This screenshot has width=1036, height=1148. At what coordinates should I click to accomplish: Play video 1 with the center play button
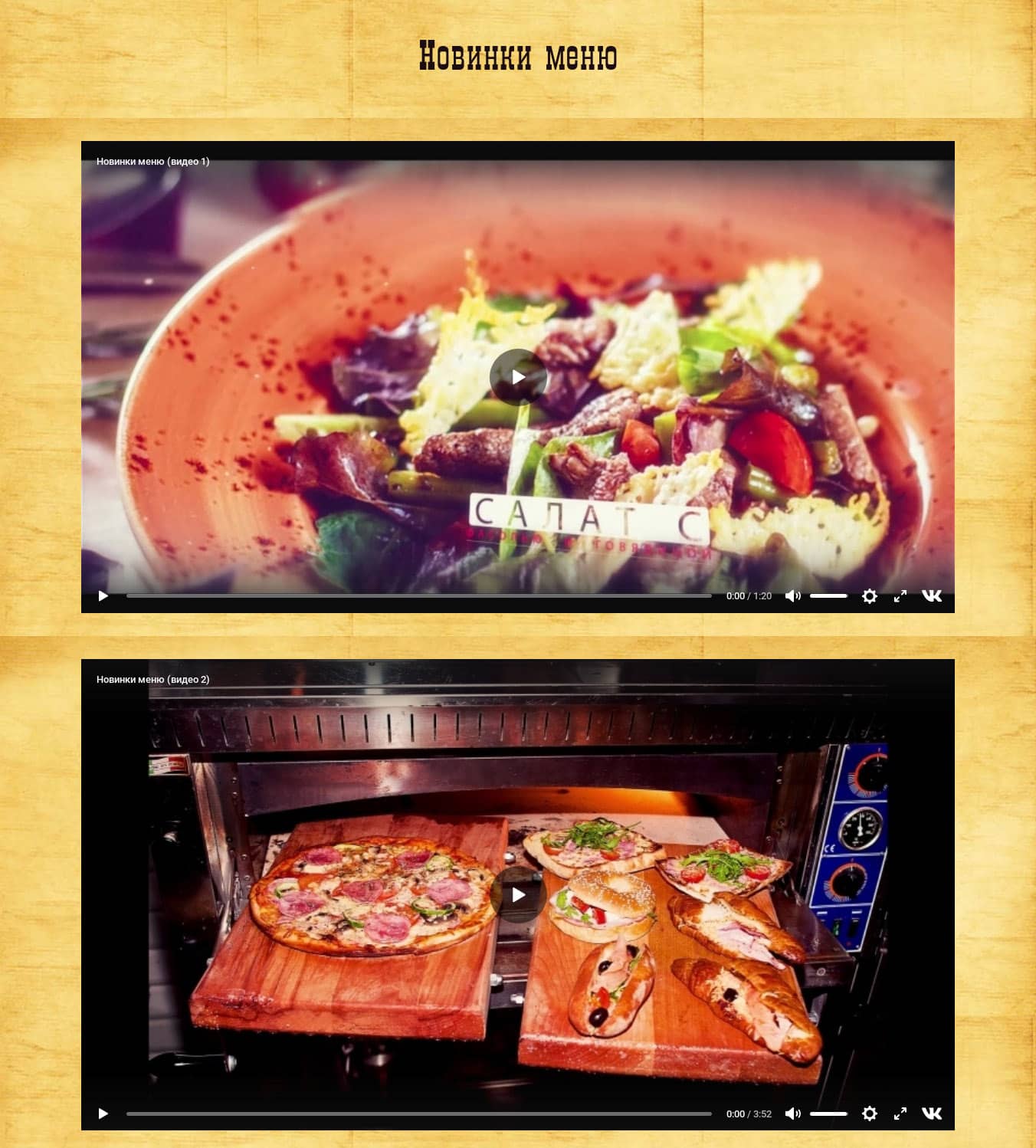518,377
